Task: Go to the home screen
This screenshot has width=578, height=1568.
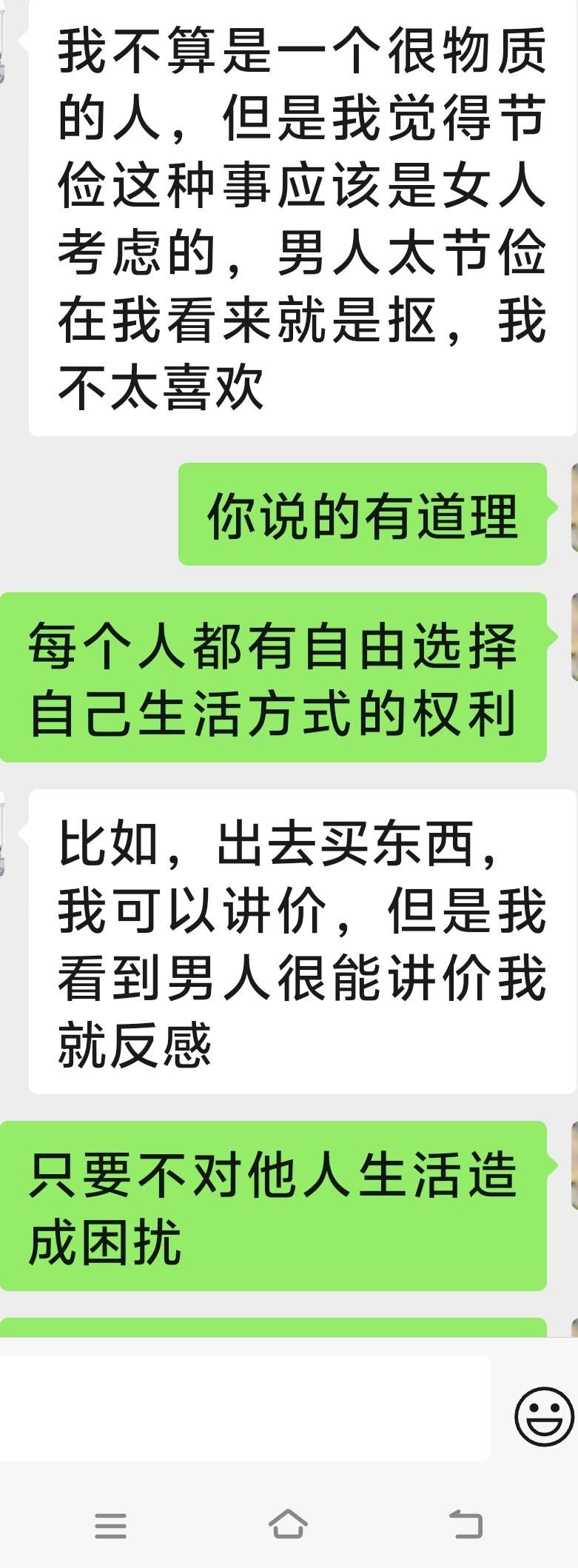Action: [x=288, y=1524]
